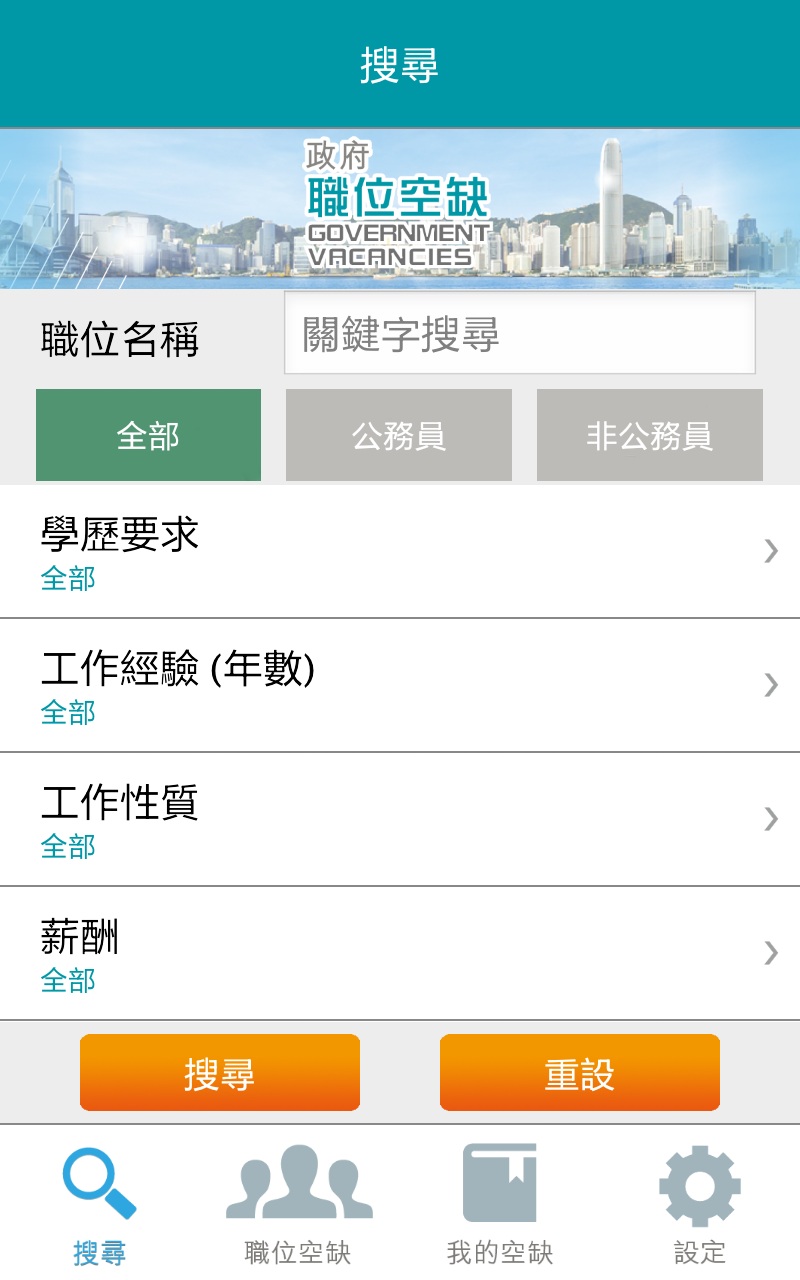This screenshot has height=1280, width=800.
Task: Expand the 學歷要求 filter options
Action: coord(400,551)
